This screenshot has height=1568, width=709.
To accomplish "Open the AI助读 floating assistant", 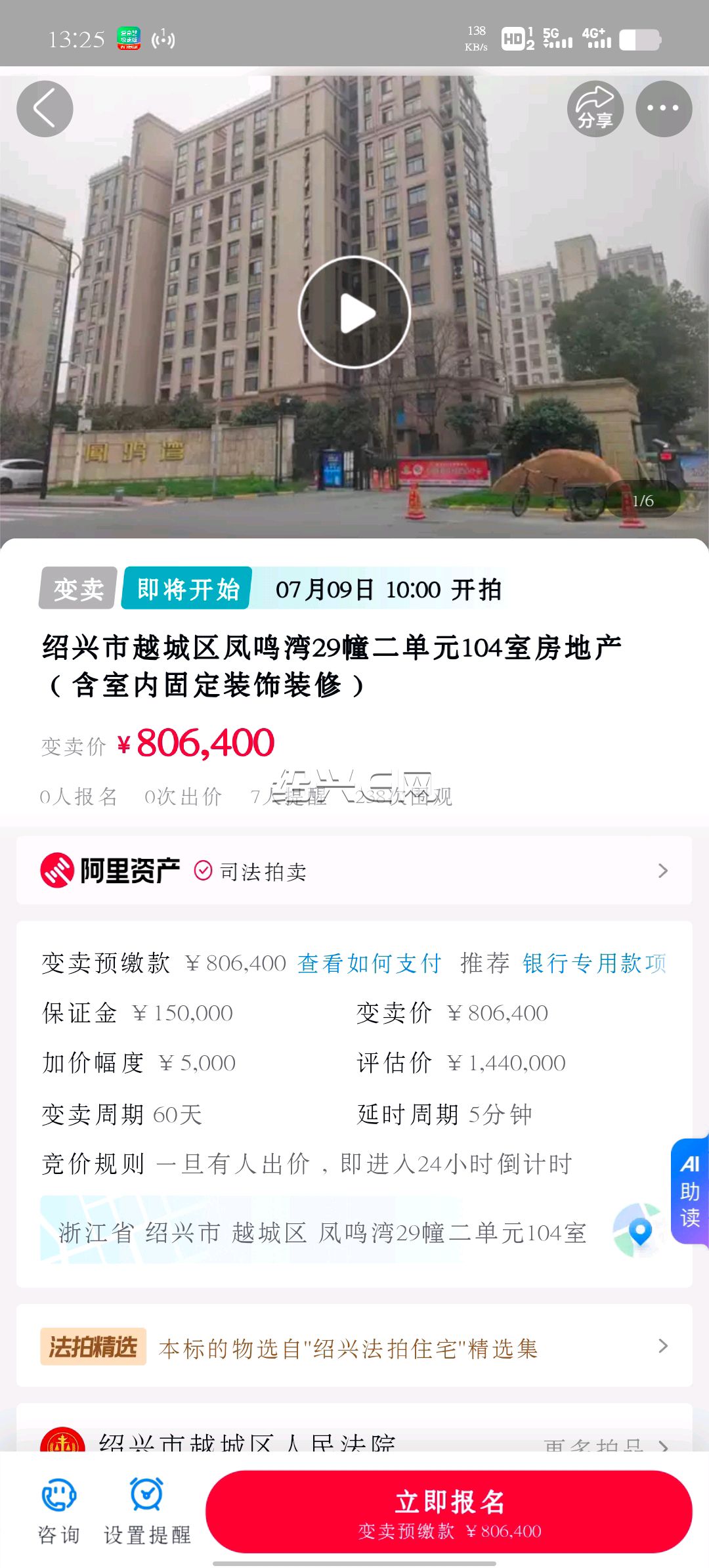I will pyautogui.click(x=689, y=1192).
